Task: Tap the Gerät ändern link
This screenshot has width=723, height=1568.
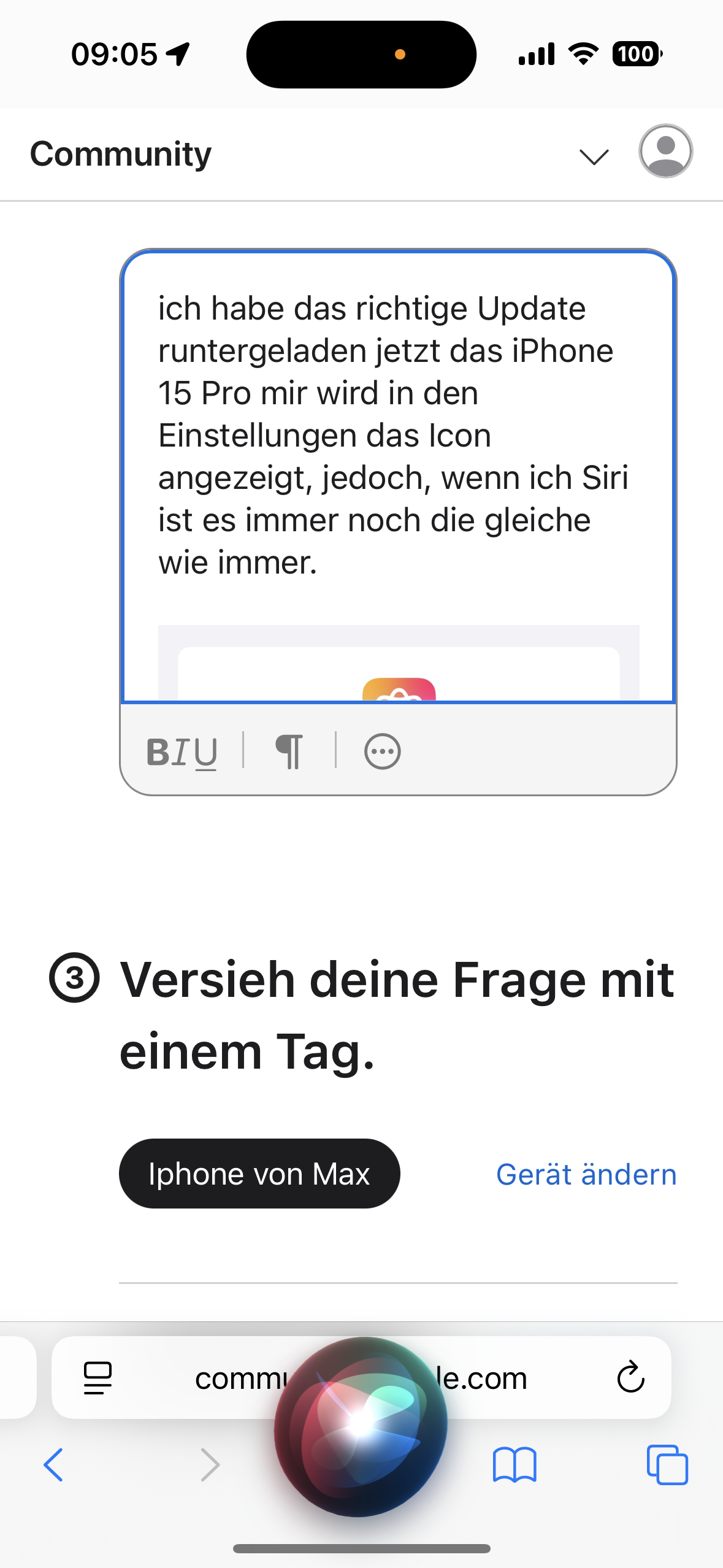Action: click(586, 1175)
